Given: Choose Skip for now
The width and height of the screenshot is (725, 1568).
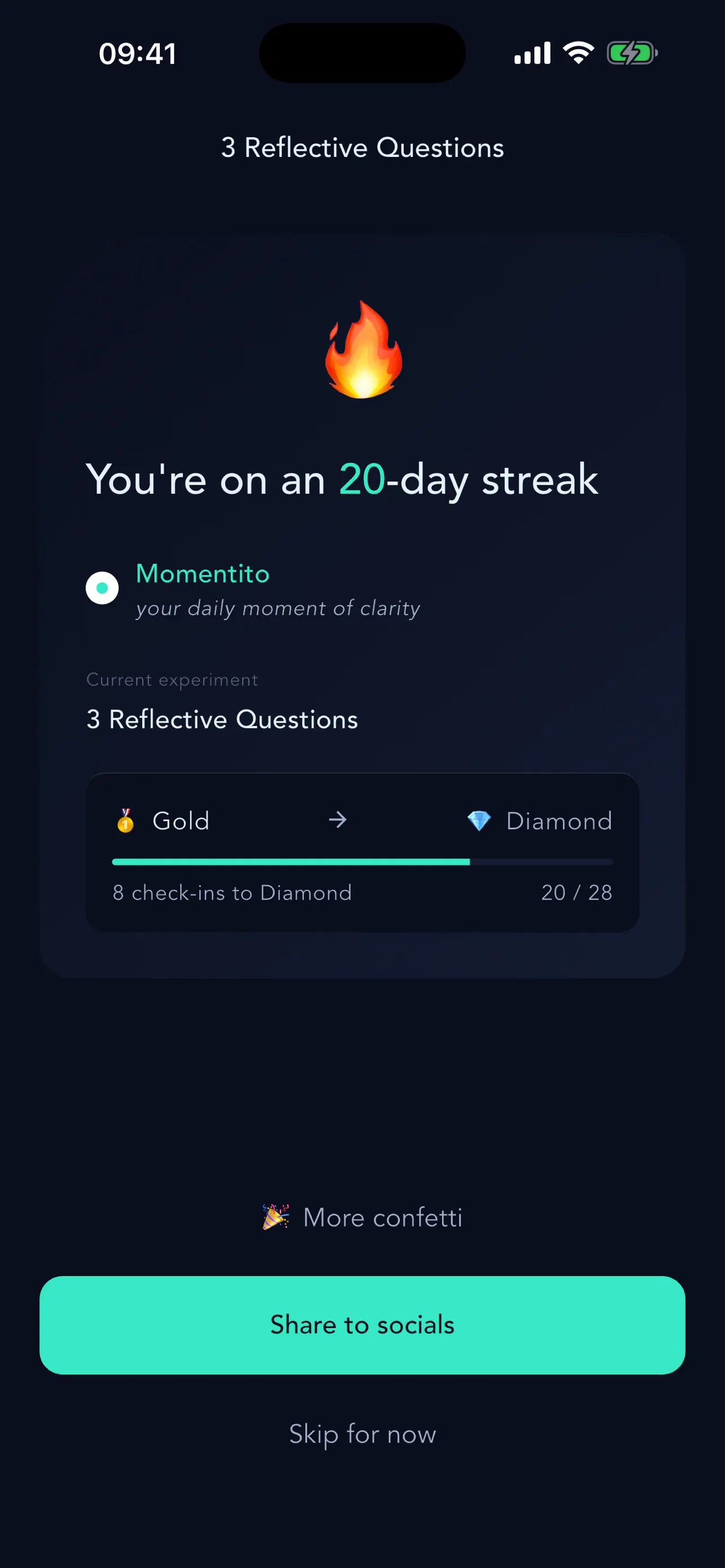Looking at the screenshot, I should point(362,1434).
